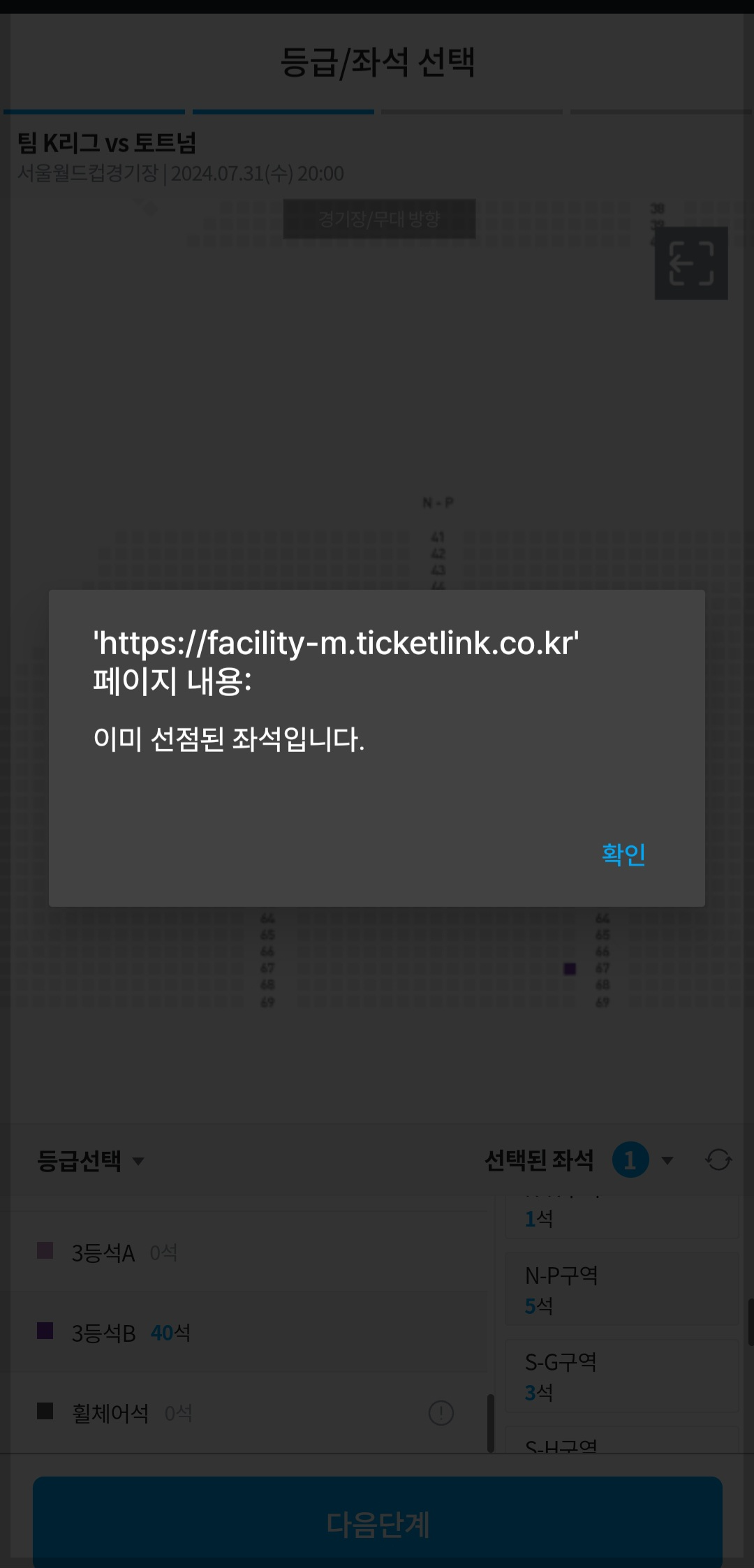The height and width of the screenshot is (1568, 754).
Task: Click the refresh icon next to 선택된 좌석
Action: click(718, 1161)
